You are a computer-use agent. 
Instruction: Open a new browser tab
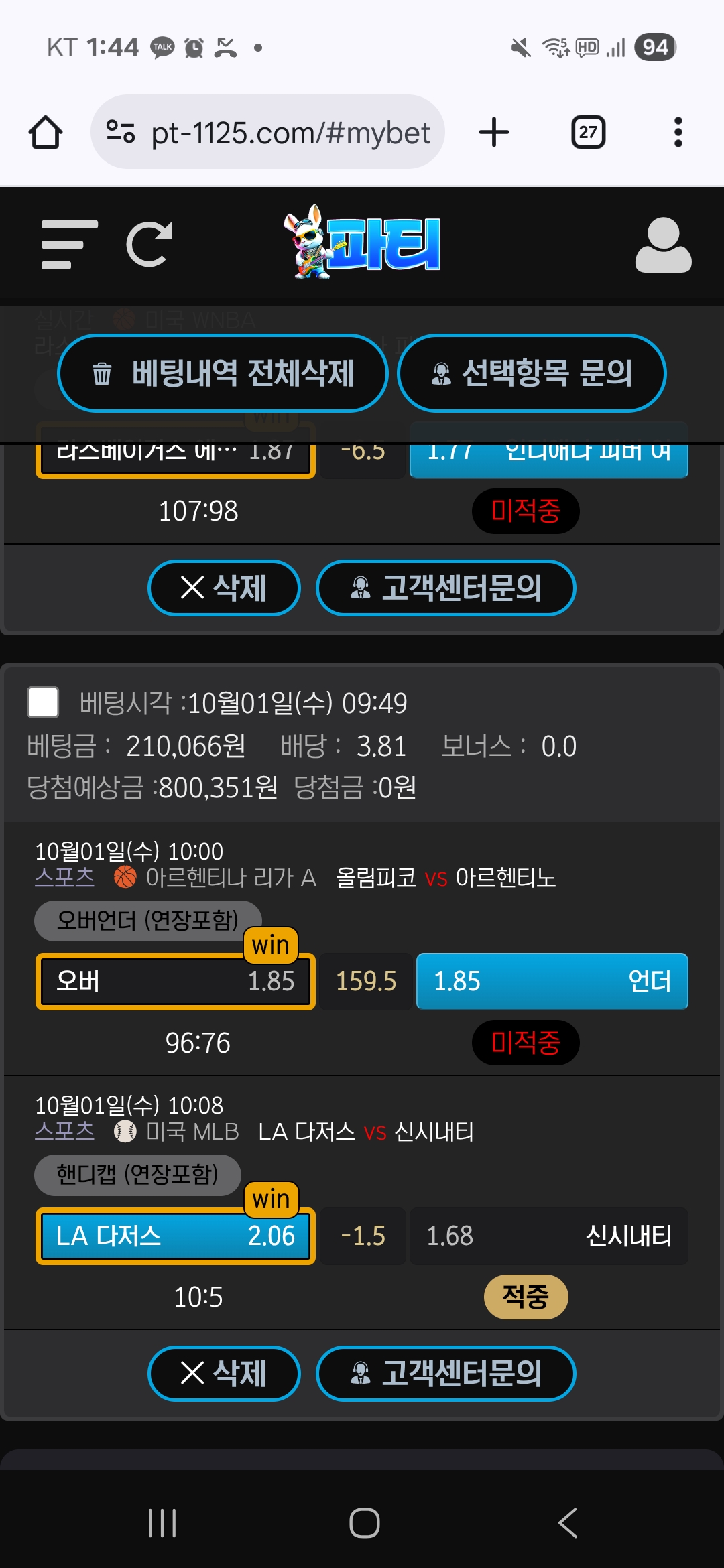(x=494, y=132)
